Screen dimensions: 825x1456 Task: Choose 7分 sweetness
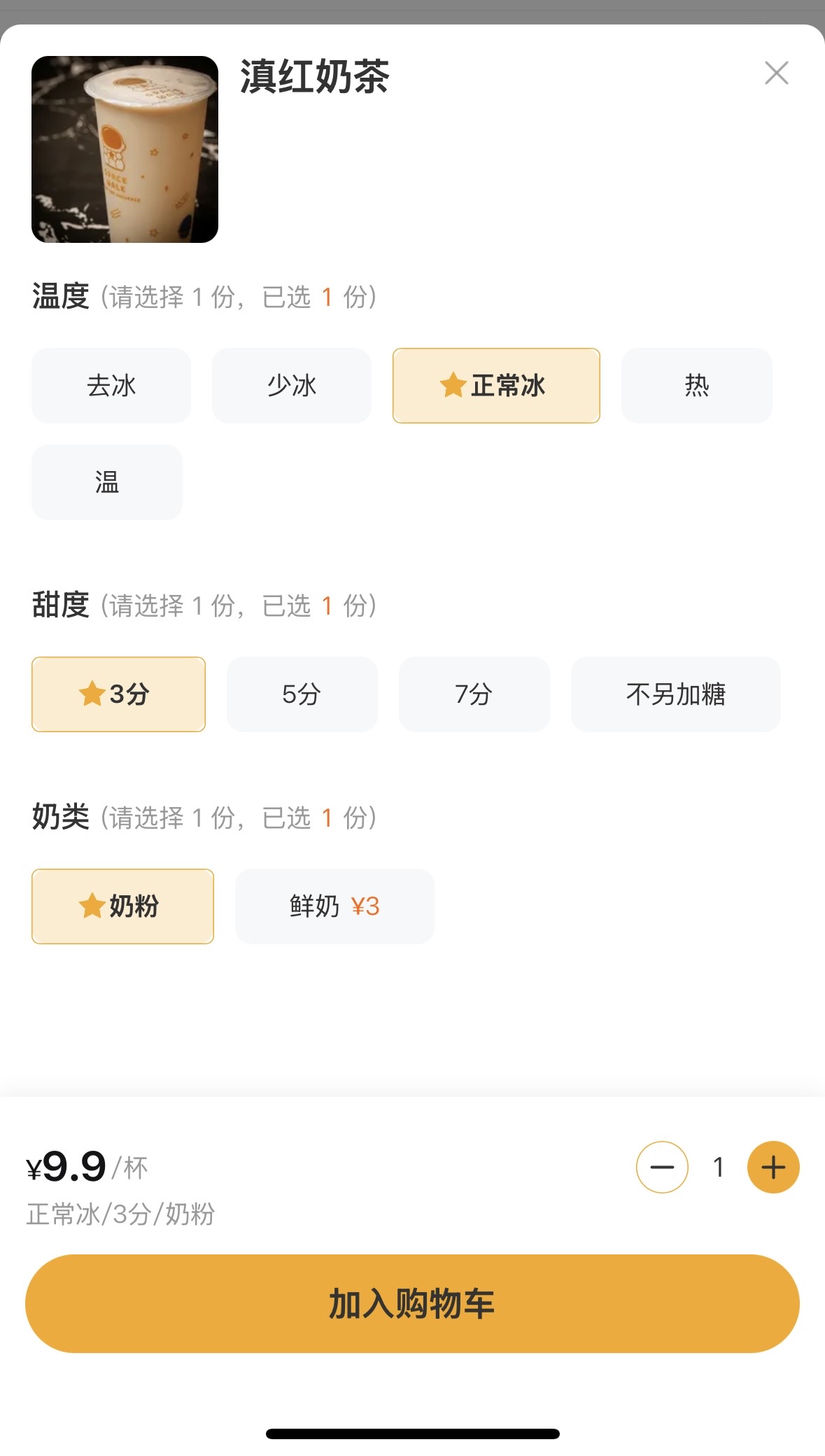(474, 694)
